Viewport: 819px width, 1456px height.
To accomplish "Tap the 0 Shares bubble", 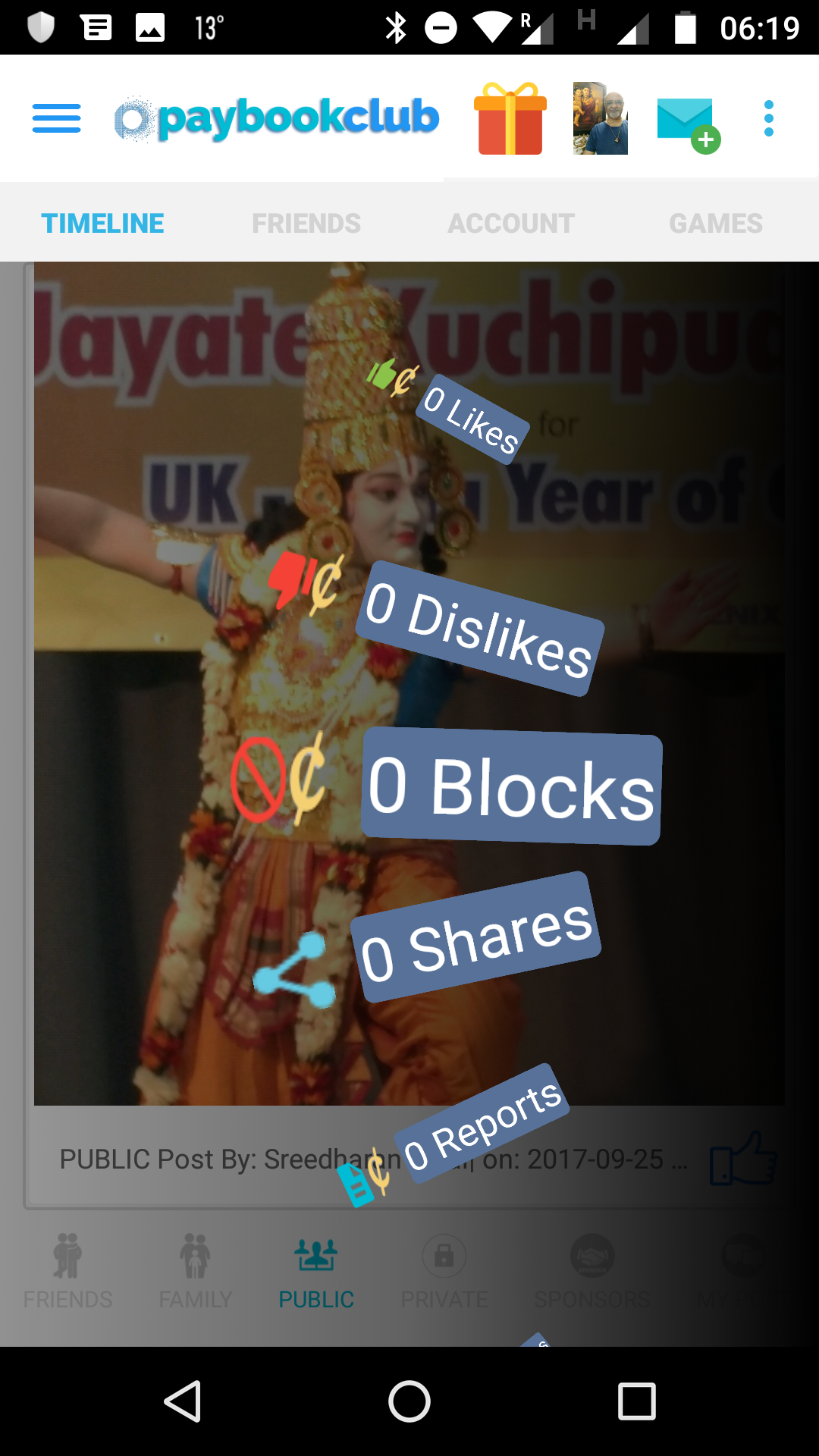I will (476, 937).
